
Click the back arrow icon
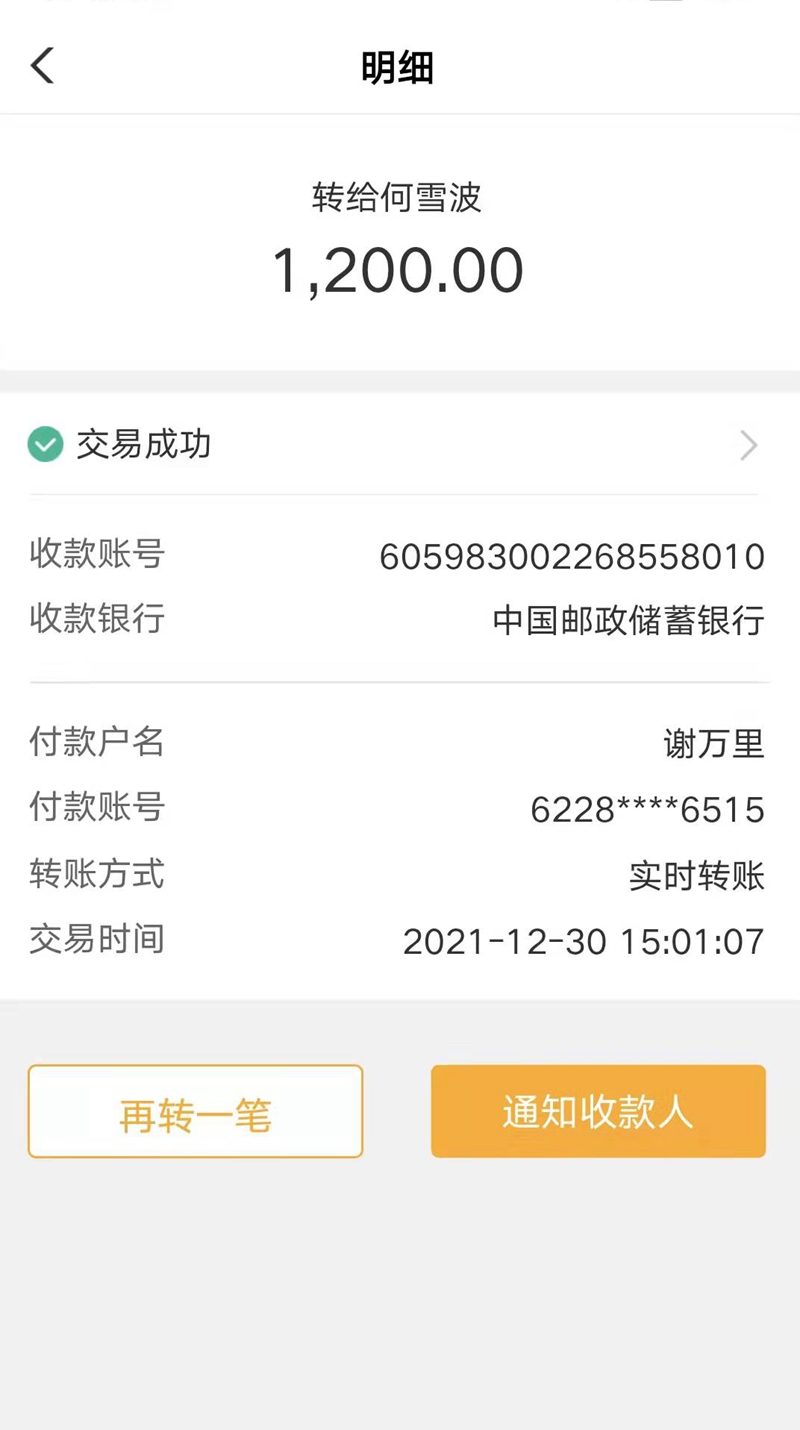click(x=41, y=64)
